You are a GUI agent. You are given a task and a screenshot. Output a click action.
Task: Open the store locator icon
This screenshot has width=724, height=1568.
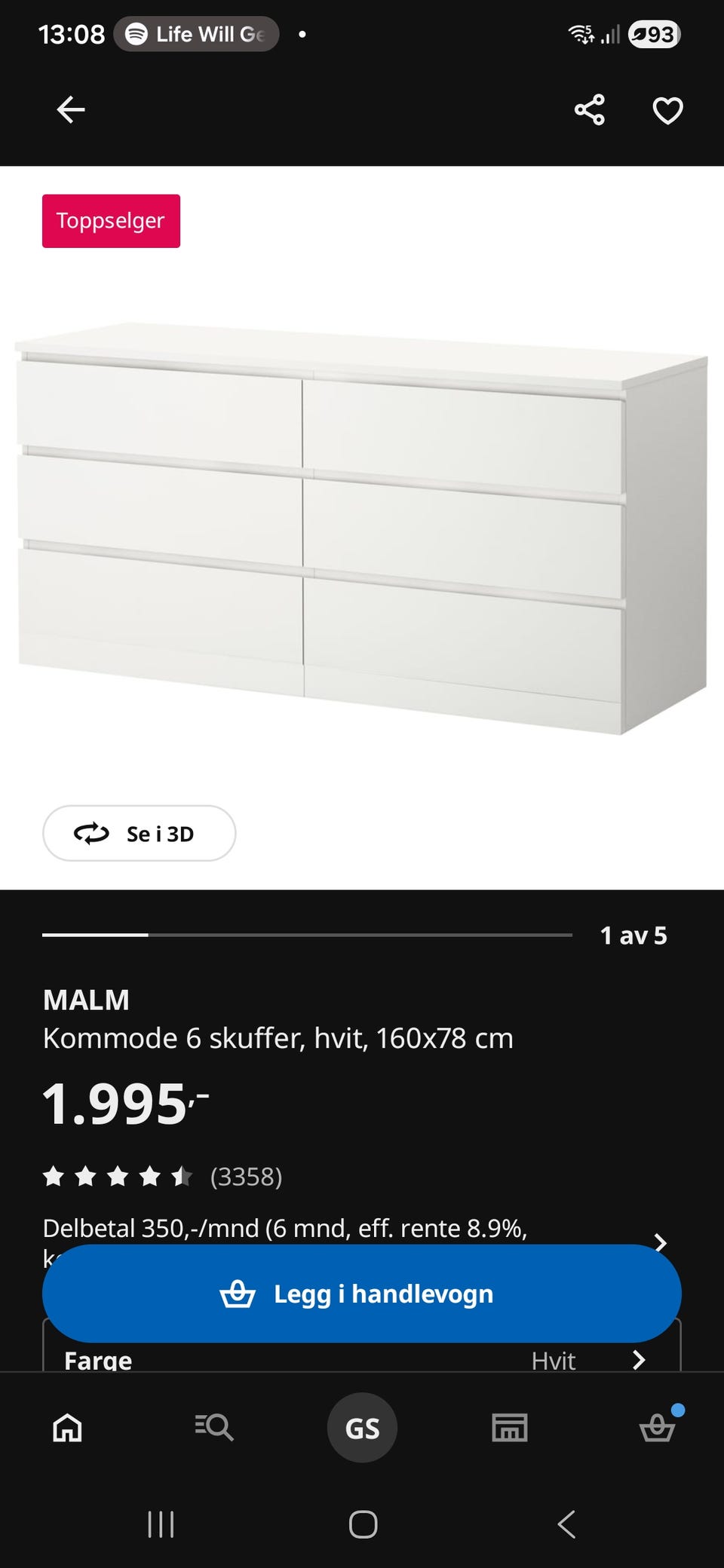click(x=510, y=1427)
